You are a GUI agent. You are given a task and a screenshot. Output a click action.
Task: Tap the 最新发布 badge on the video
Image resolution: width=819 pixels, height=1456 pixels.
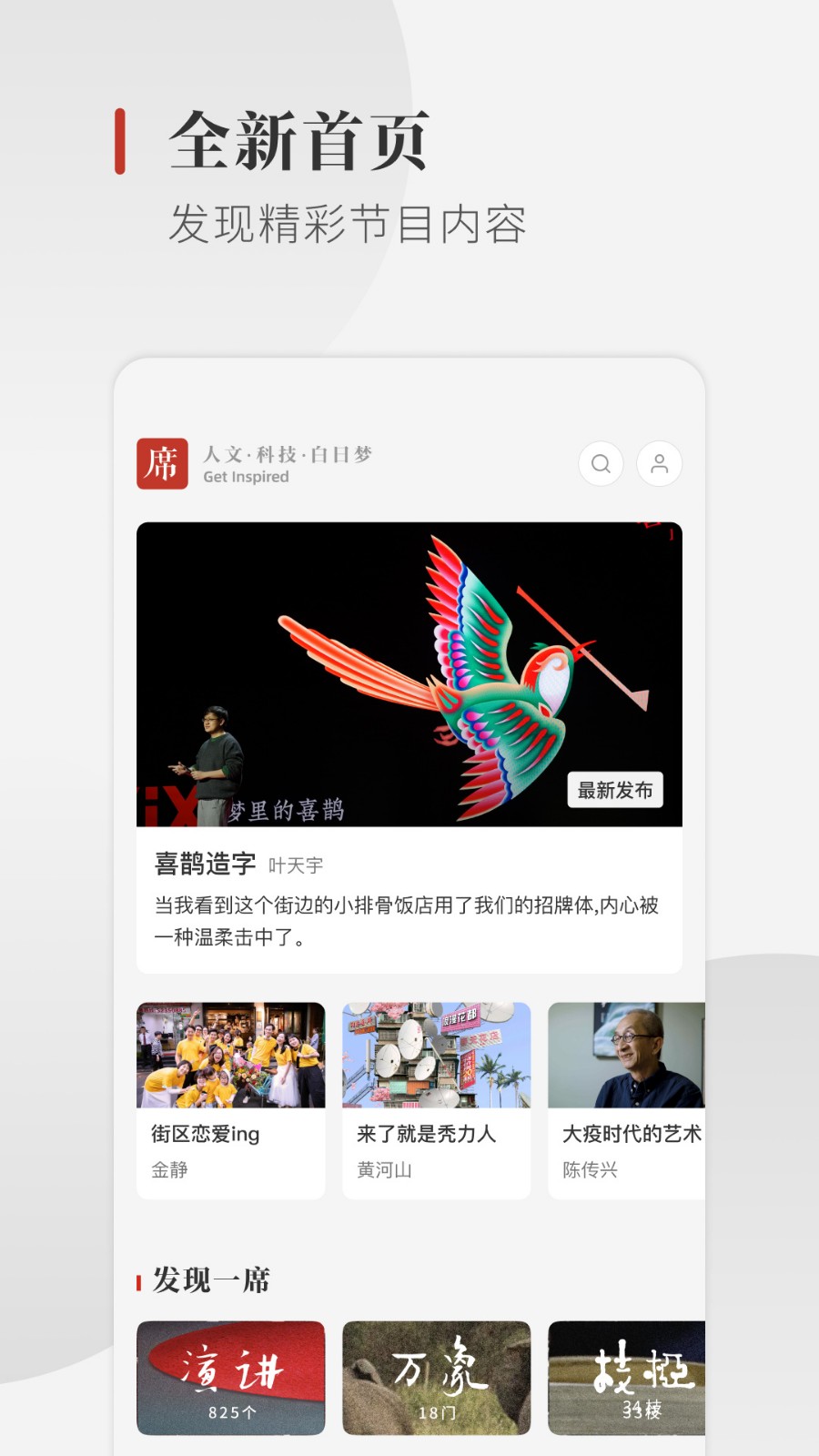[x=616, y=791]
